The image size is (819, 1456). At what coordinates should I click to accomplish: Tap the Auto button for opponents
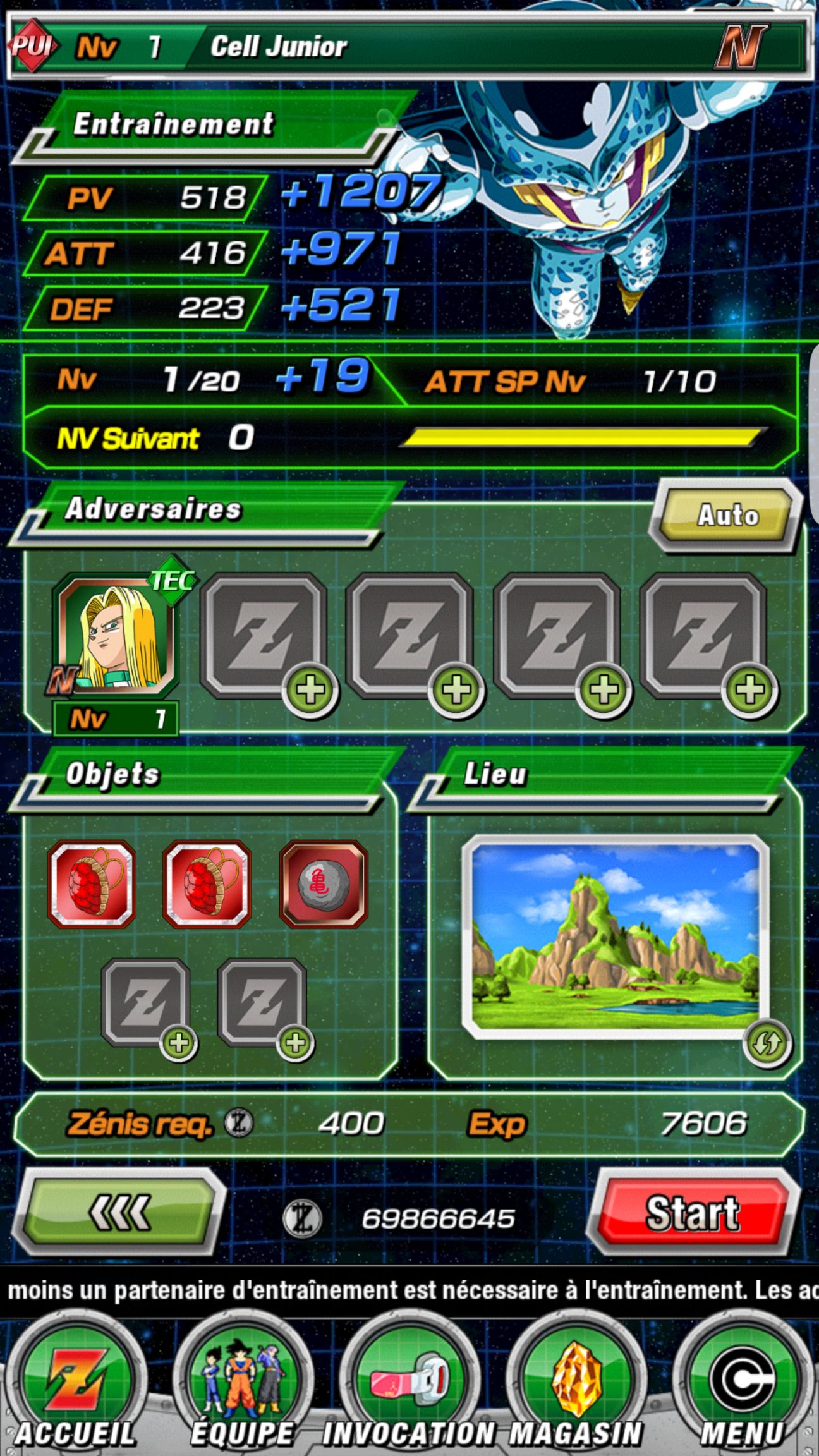pyautogui.click(x=727, y=515)
